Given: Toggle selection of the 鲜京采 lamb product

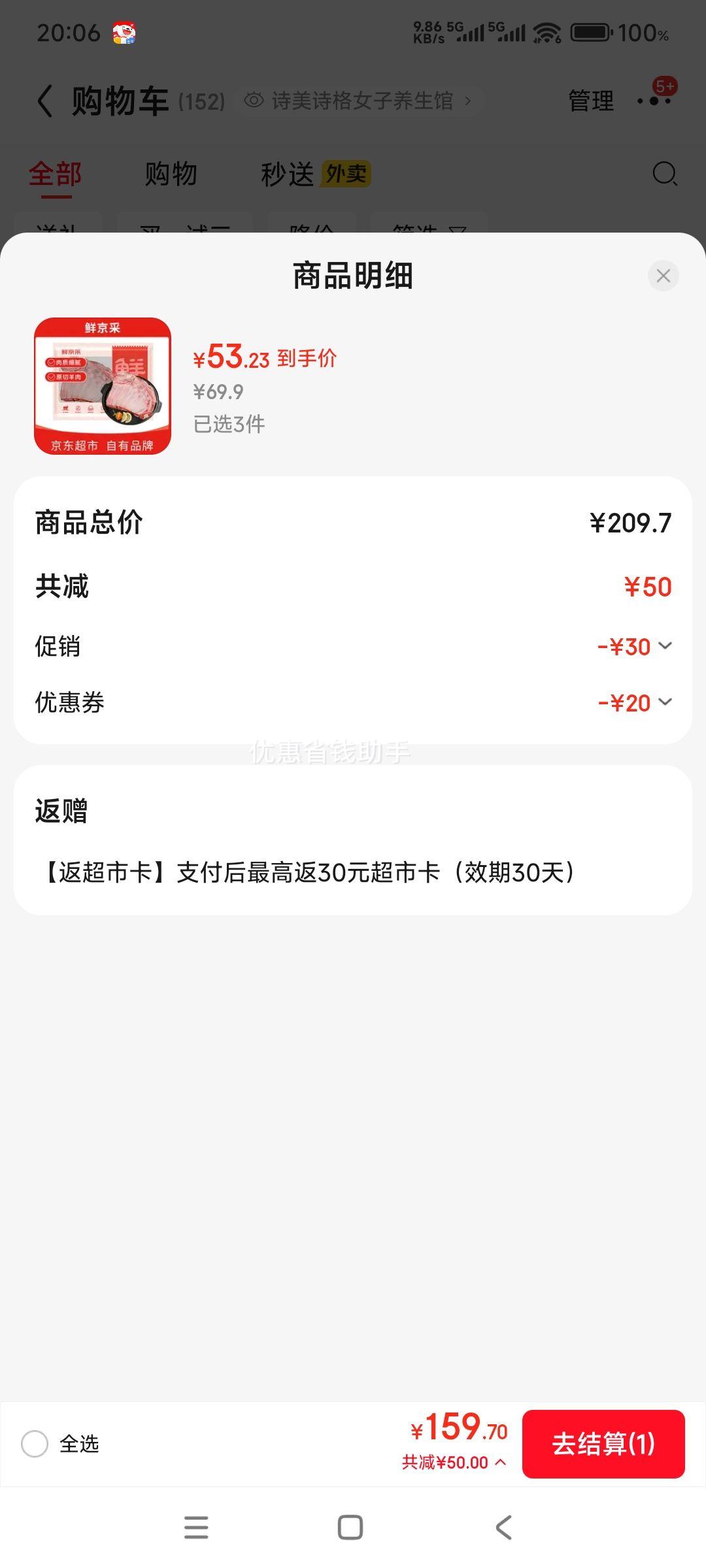Looking at the screenshot, I should point(103,384).
